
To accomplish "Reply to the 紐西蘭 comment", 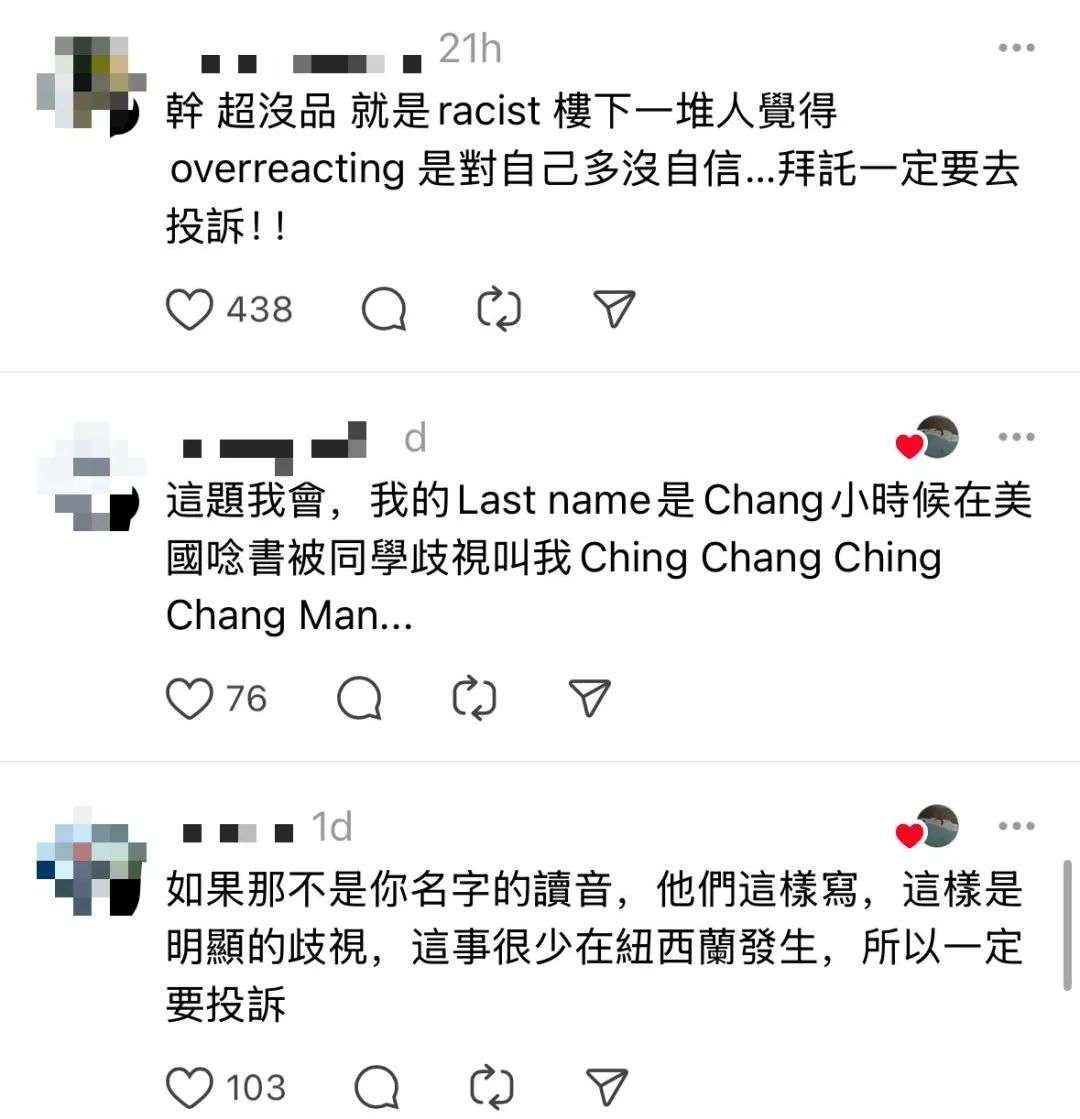I will pyautogui.click(x=377, y=1087).
